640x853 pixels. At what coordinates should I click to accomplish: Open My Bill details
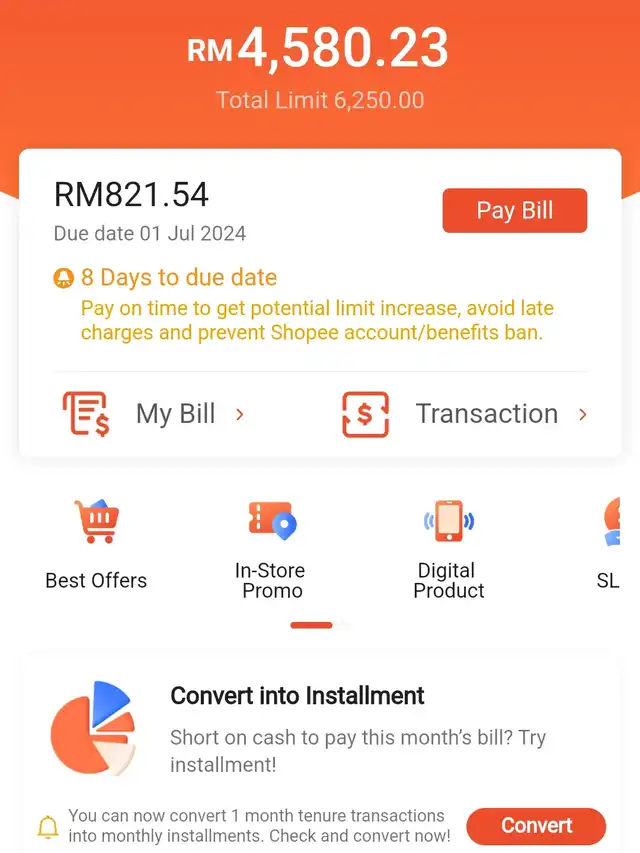point(153,414)
